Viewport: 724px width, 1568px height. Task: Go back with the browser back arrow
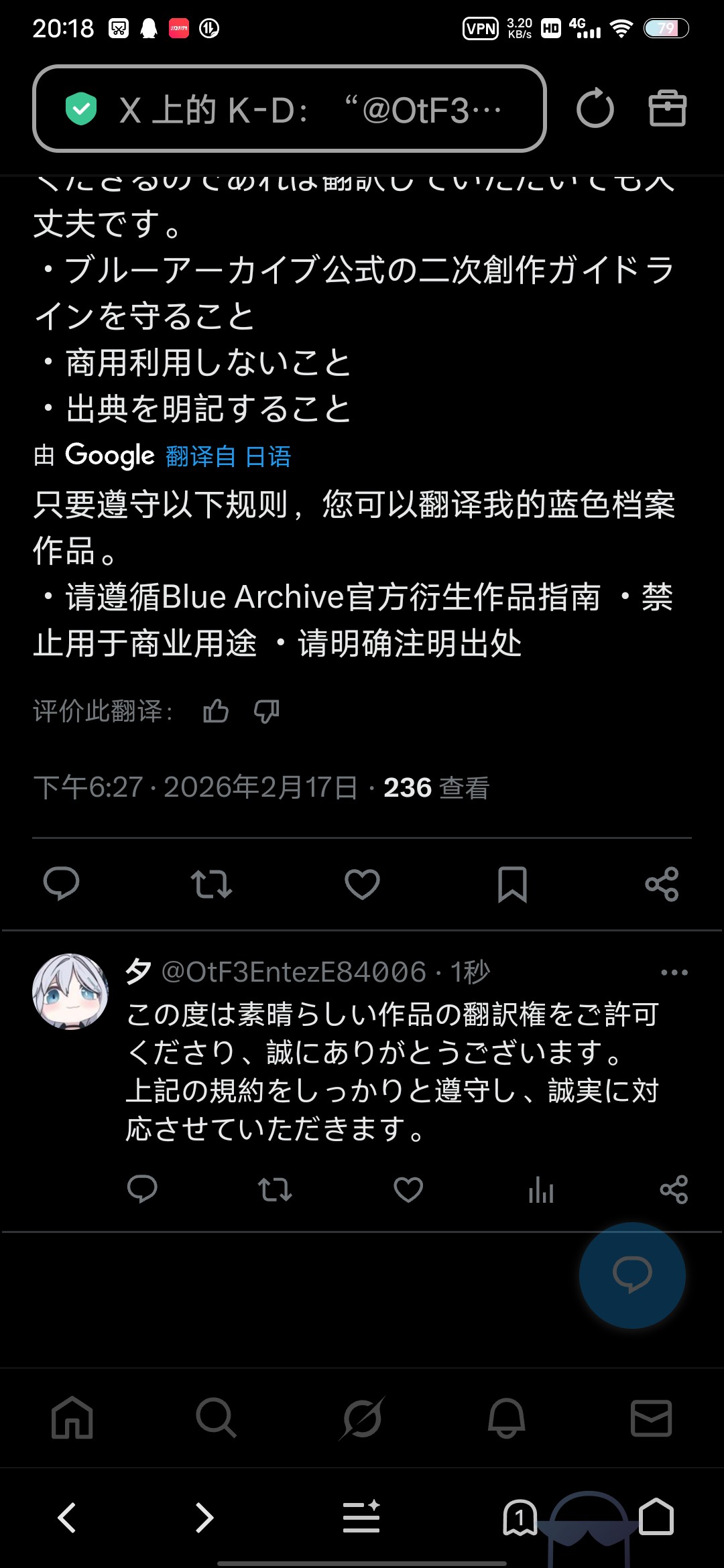click(67, 1517)
